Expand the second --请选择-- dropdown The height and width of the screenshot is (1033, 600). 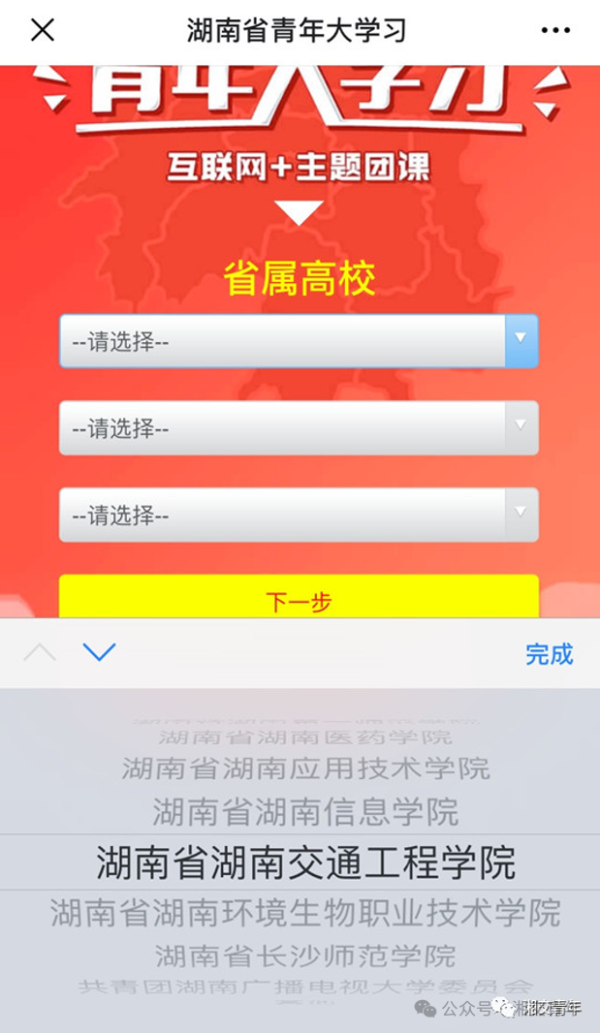point(298,428)
